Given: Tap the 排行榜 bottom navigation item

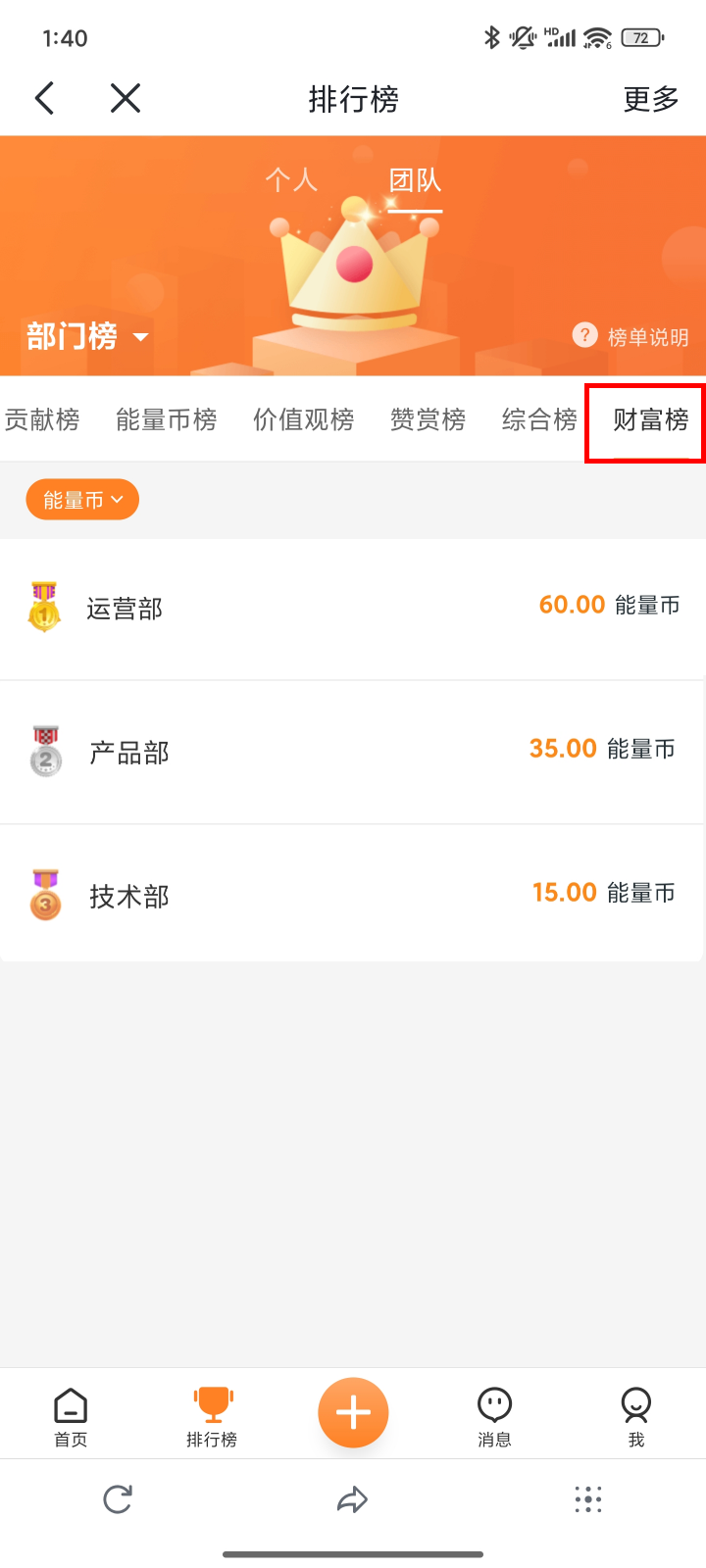Looking at the screenshot, I should tap(212, 1417).
